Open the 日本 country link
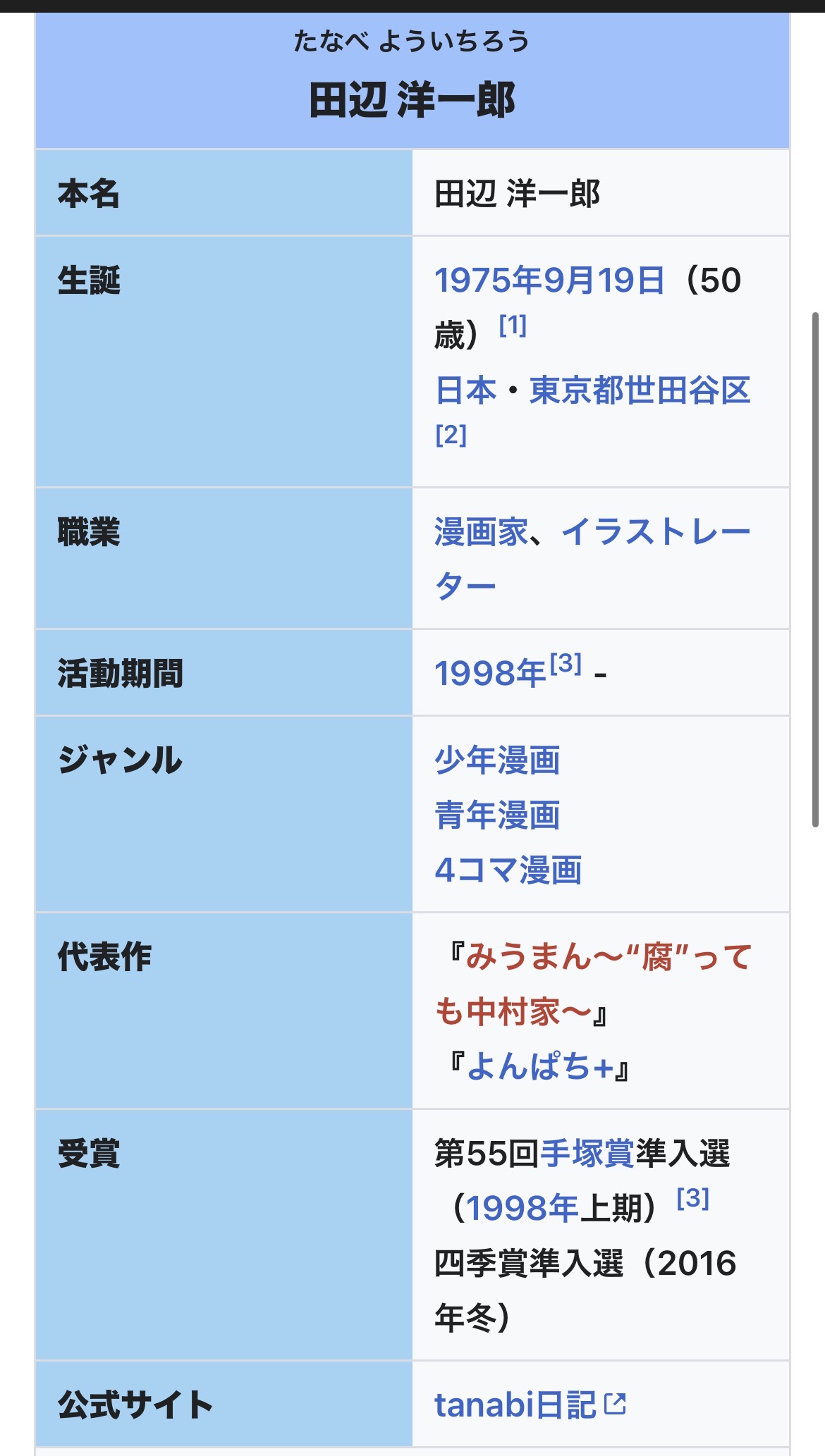 tap(466, 390)
